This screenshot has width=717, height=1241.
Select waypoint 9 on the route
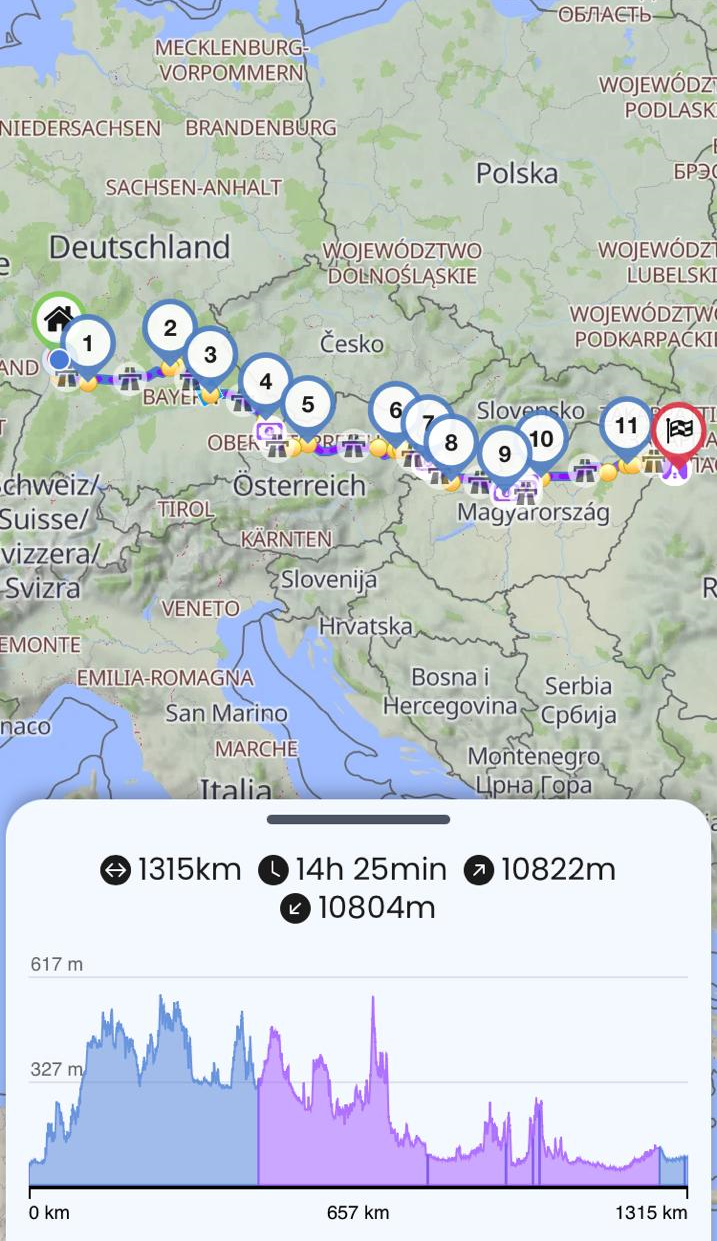tap(504, 455)
